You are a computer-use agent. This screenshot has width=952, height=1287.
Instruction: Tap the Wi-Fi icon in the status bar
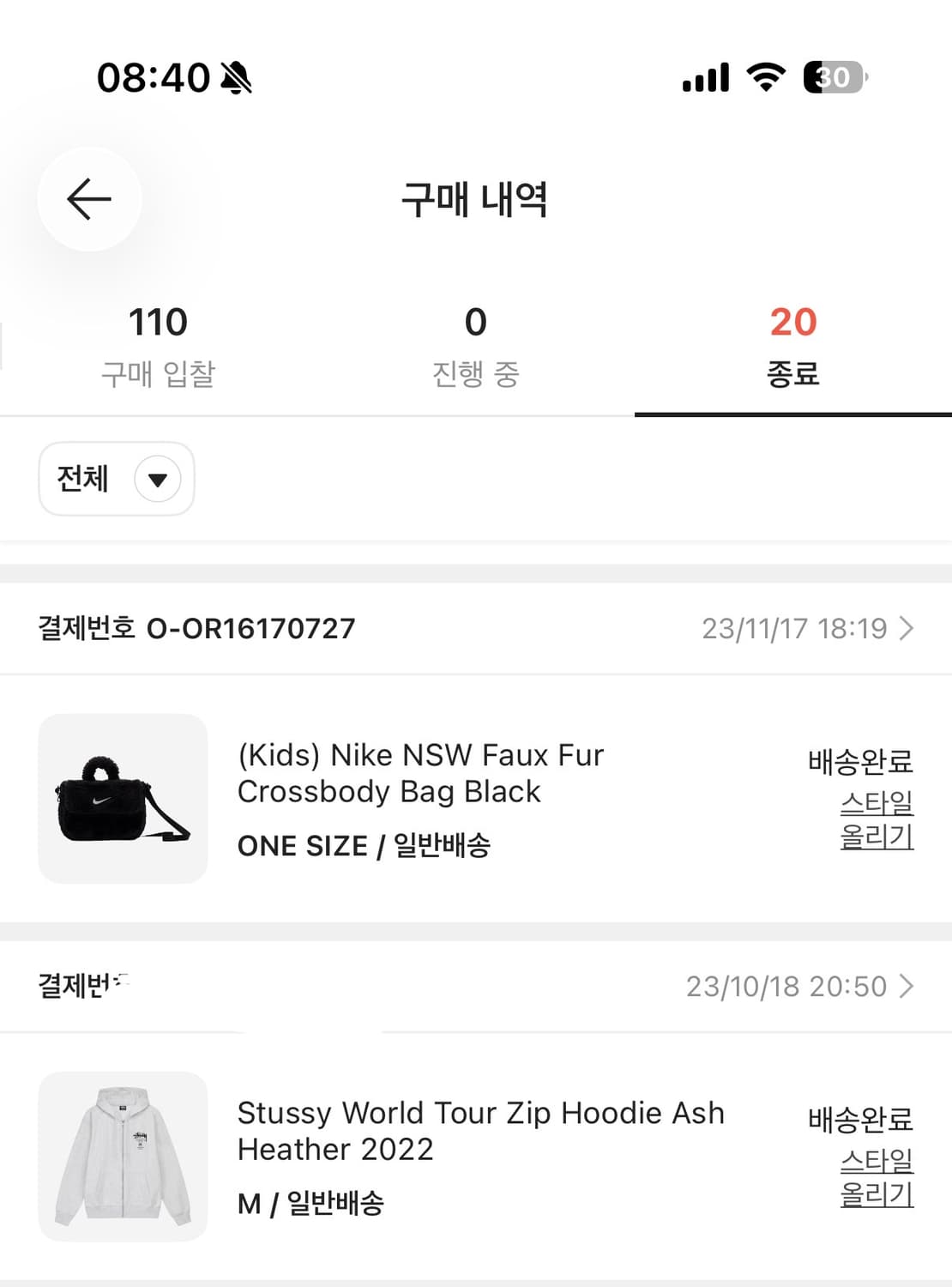coord(766,77)
